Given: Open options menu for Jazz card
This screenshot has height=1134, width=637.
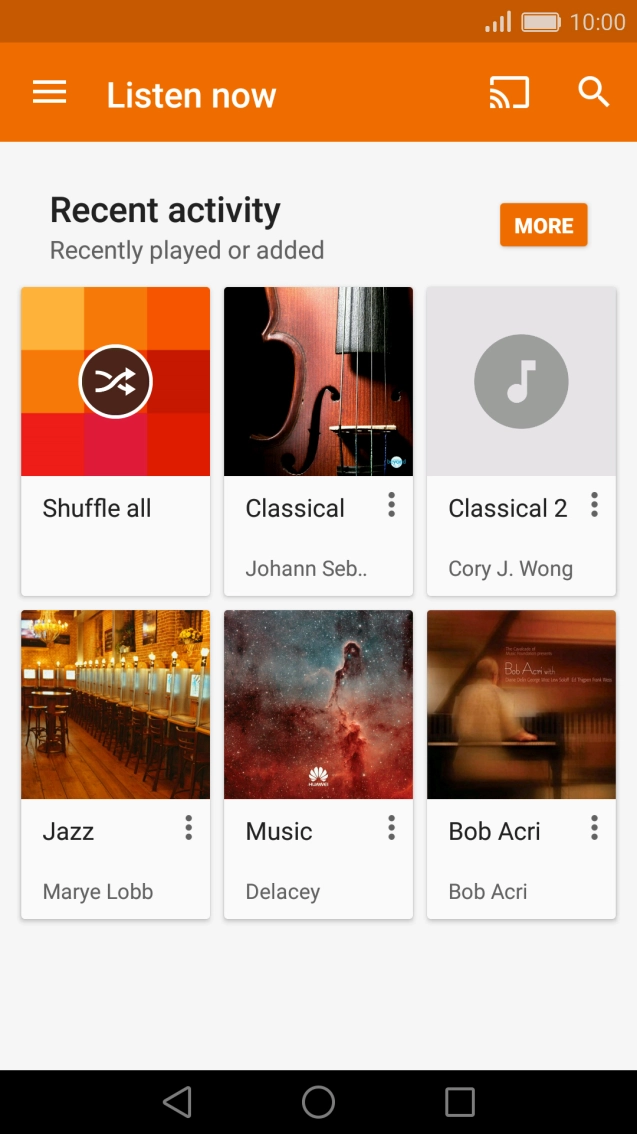Looking at the screenshot, I should (x=188, y=828).
